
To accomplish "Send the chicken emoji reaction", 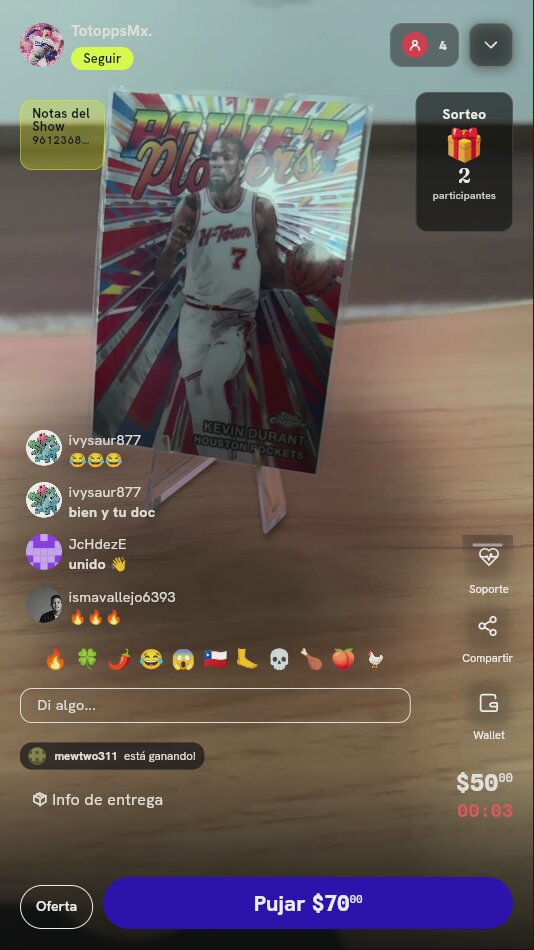I will 375,659.
